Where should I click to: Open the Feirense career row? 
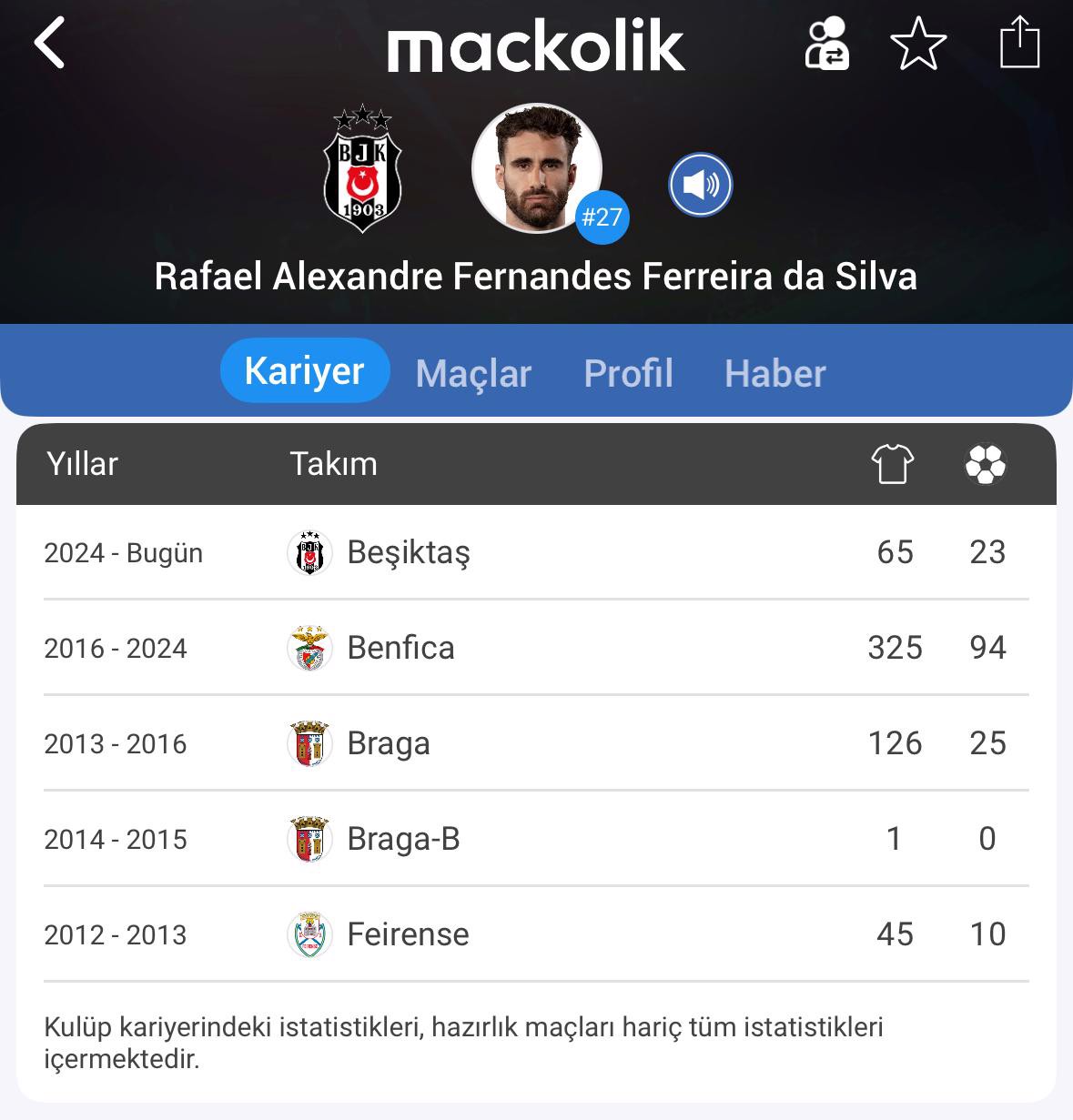[536, 934]
